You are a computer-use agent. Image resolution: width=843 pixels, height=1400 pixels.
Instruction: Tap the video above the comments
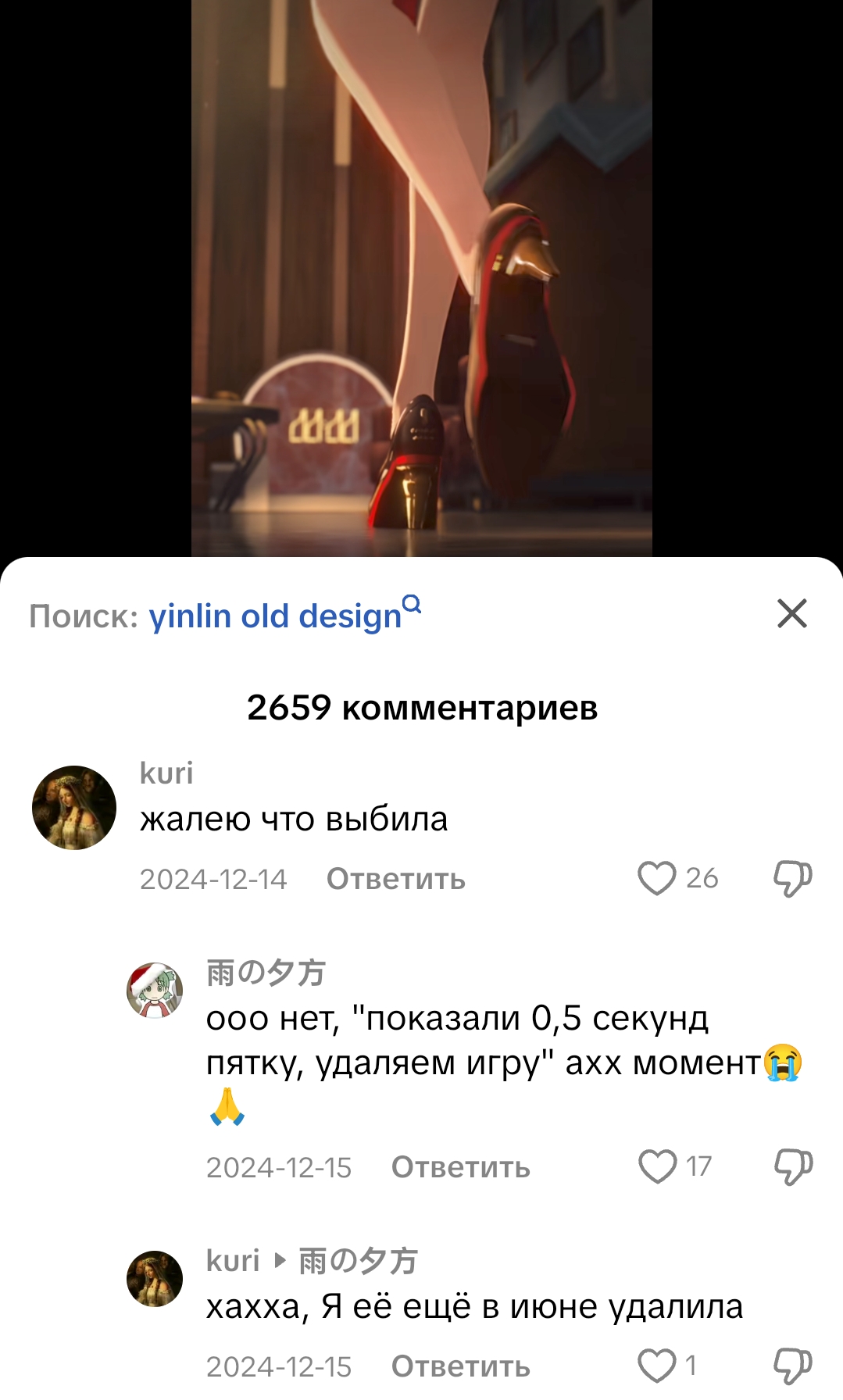click(x=422, y=278)
